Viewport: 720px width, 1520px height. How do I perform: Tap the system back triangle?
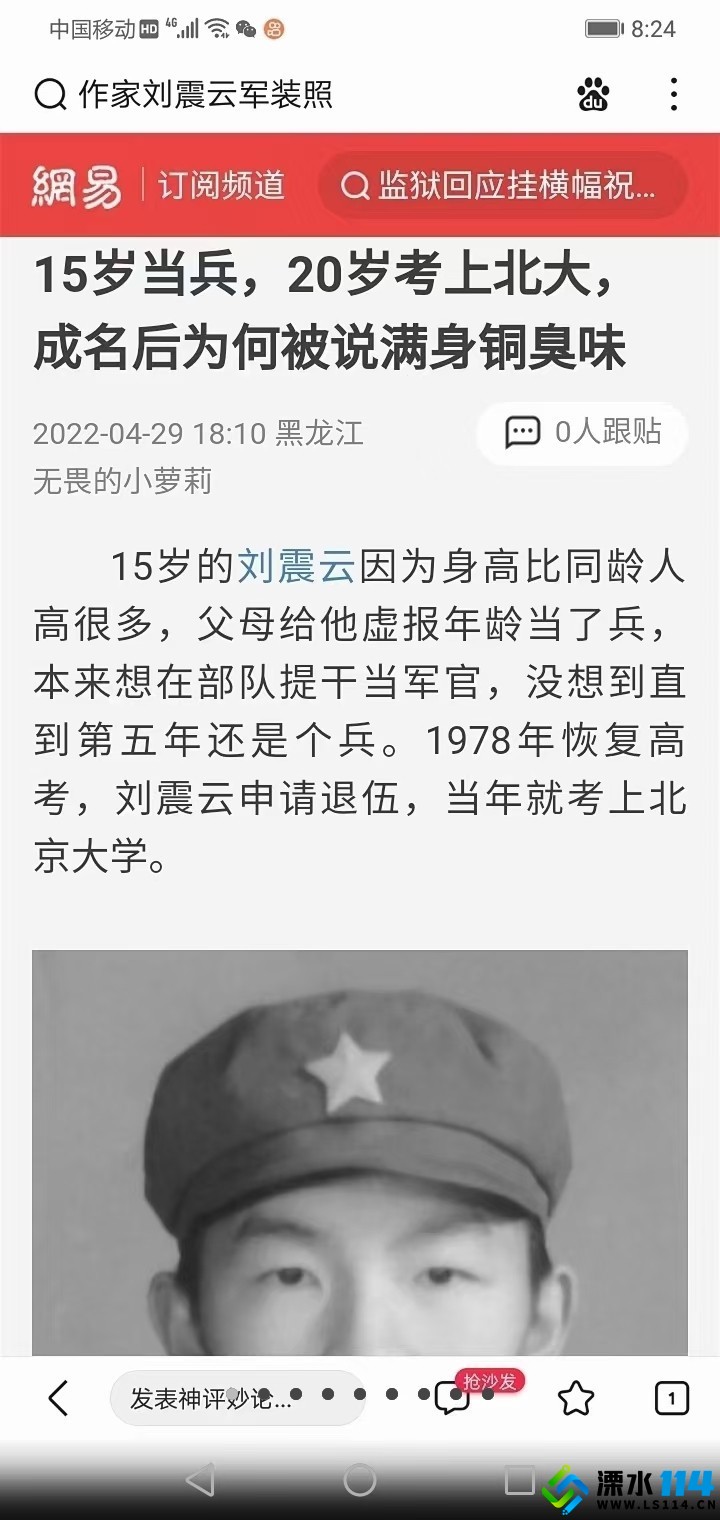(x=201, y=1480)
